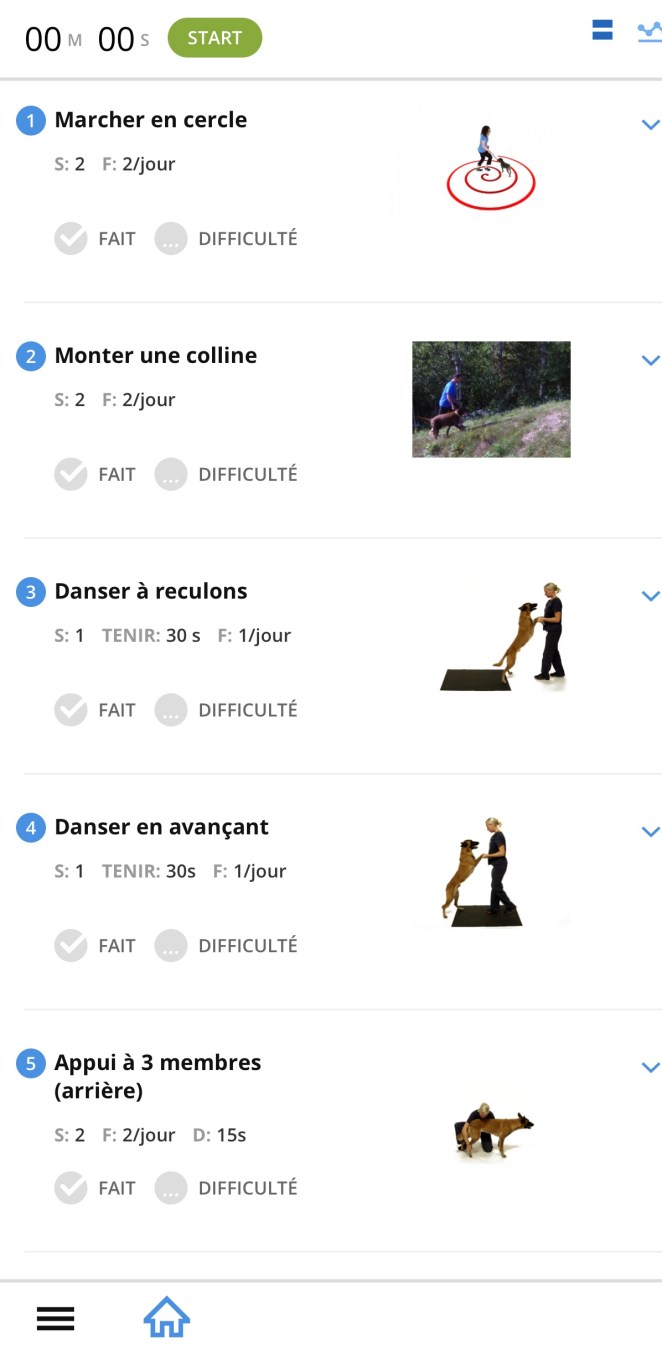Image resolution: width=662 pixels, height=1355 pixels.
Task: Check FAIT for Danser à reculons
Action: [71, 710]
